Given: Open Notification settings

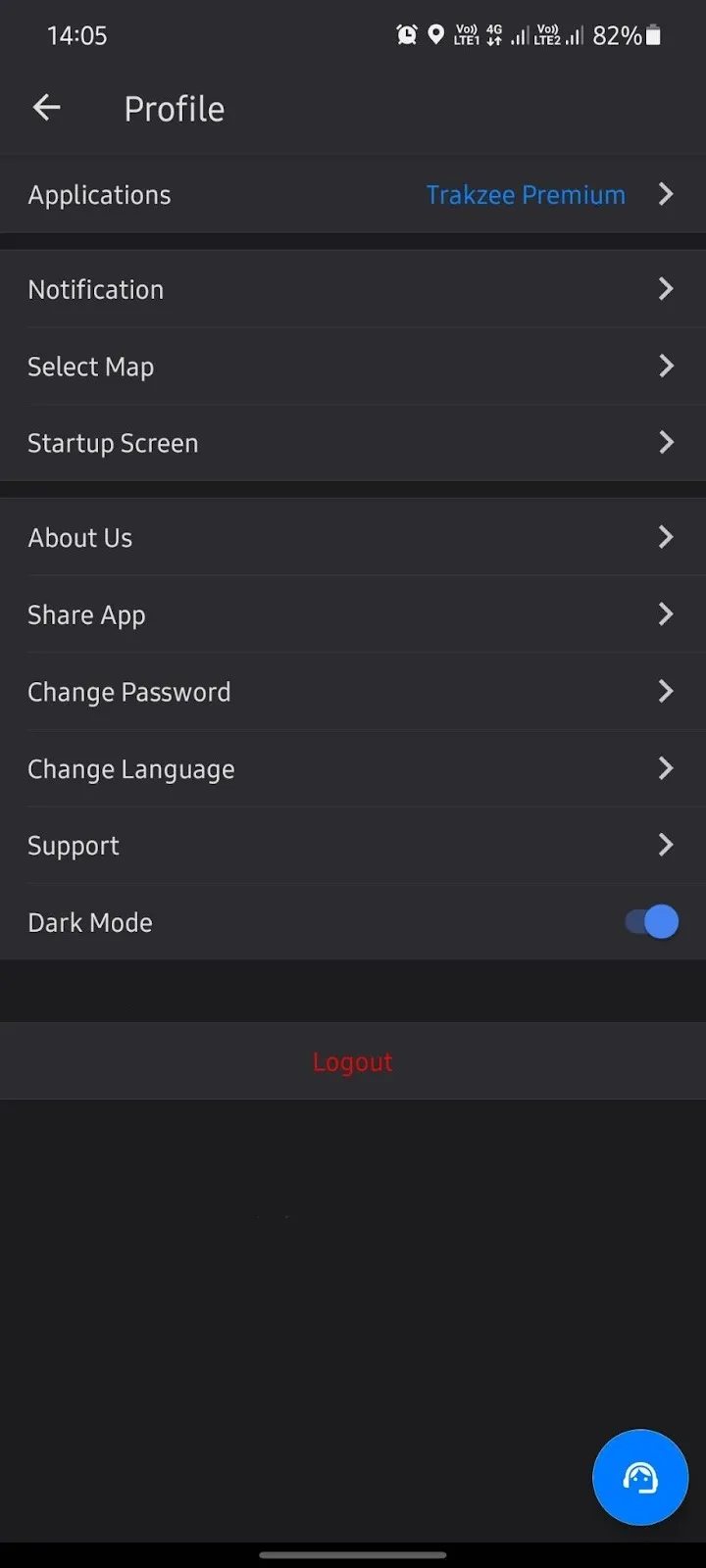Looking at the screenshot, I should 353,289.
